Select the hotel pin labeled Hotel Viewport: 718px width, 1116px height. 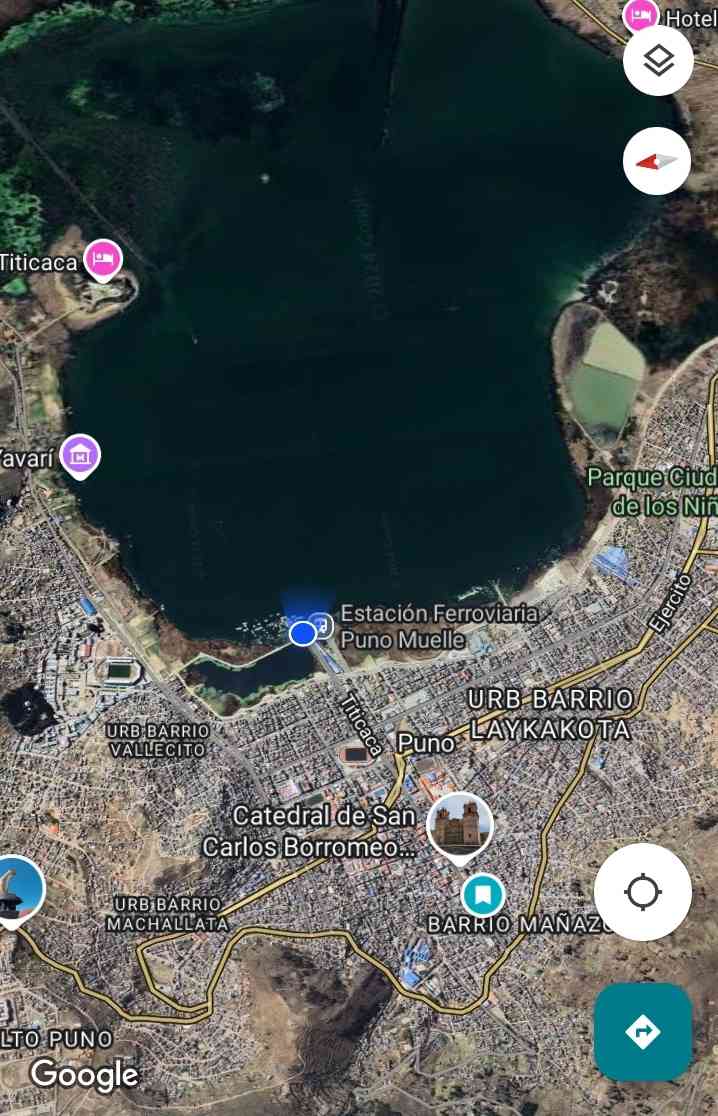coord(640,16)
